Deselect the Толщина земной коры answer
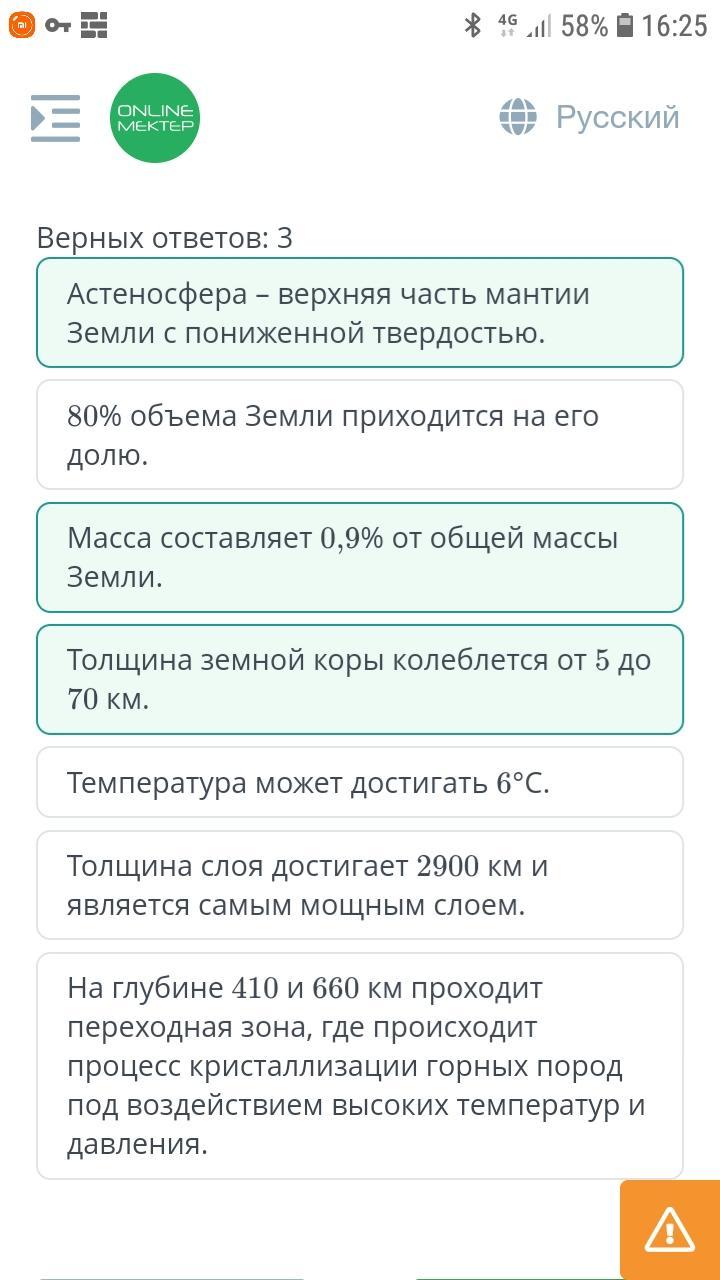This screenshot has width=720, height=1280. pyautogui.click(x=360, y=679)
